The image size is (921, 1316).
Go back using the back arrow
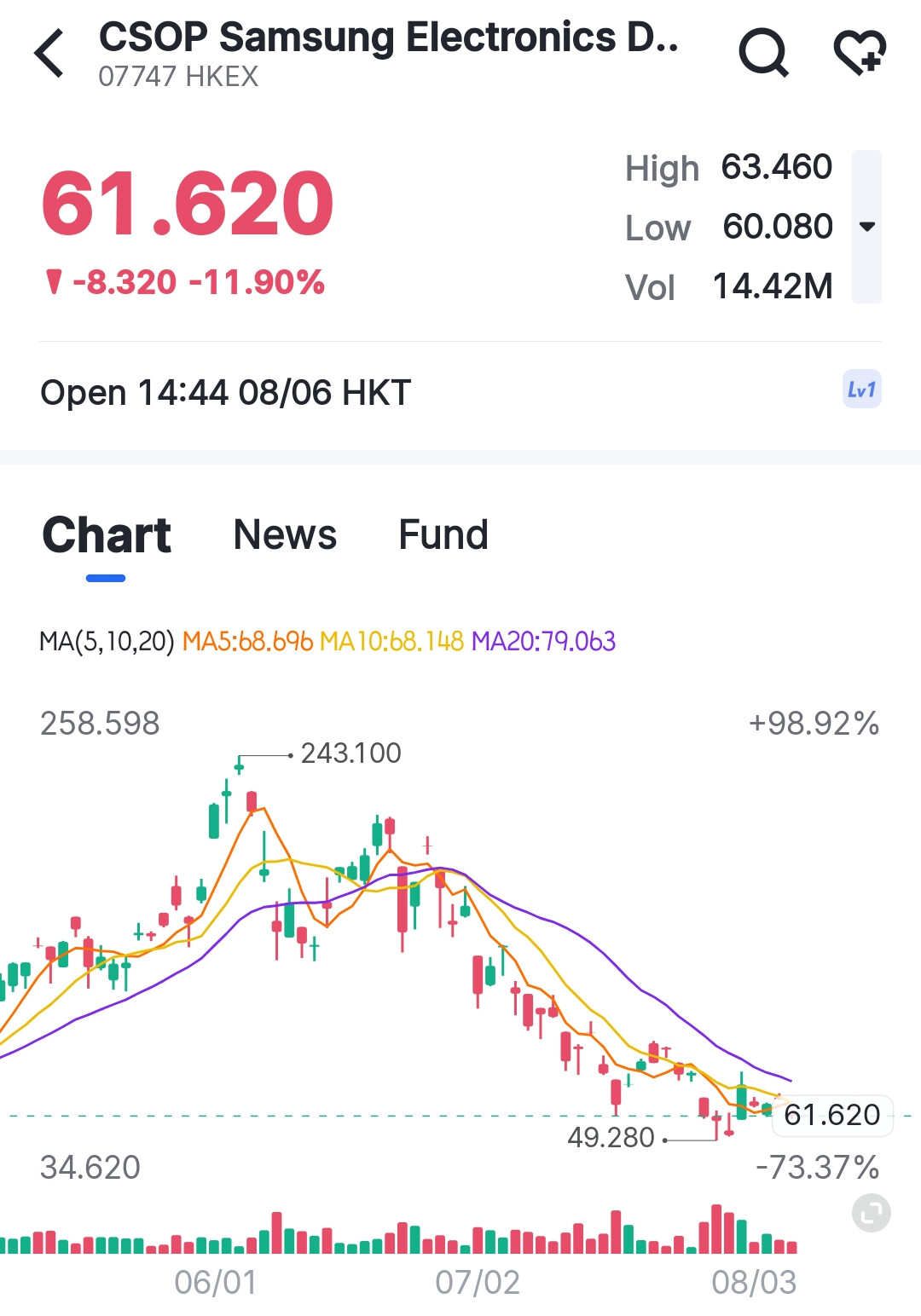tap(49, 53)
